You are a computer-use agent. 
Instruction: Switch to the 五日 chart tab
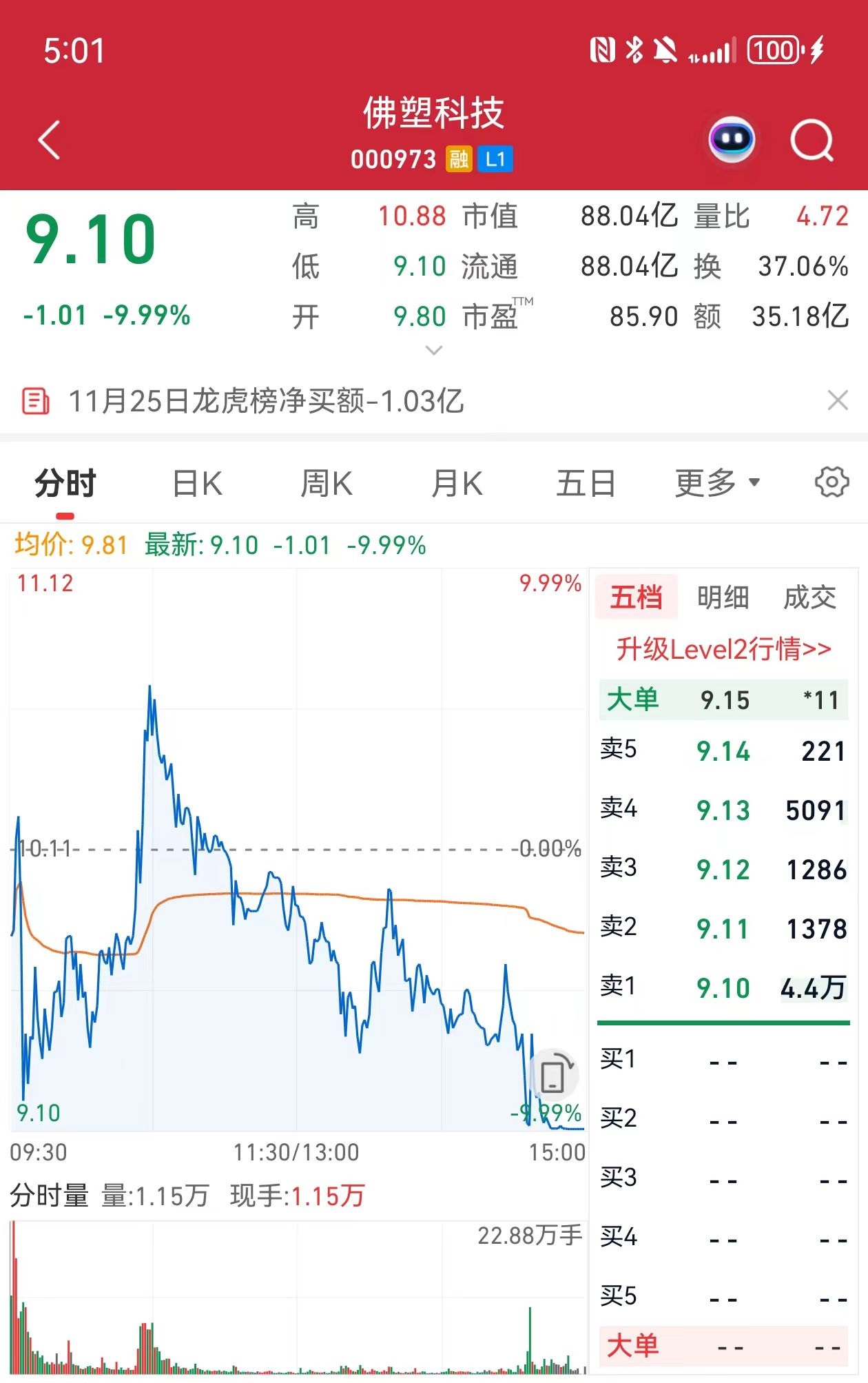click(586, 484)
